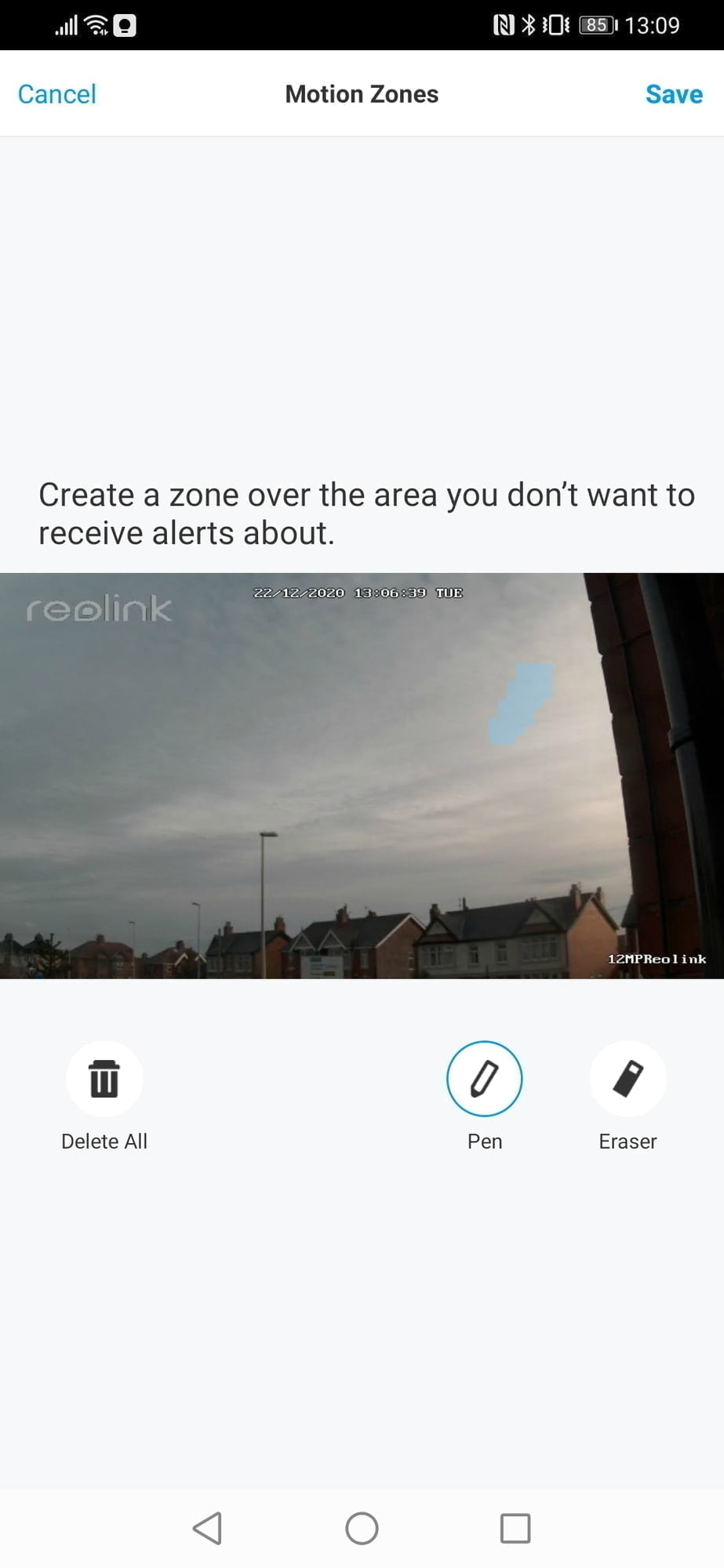Go back with system back button
Image resolution: width=724 pixels, height=1568 pixels.
click(x=208, y=1528)
